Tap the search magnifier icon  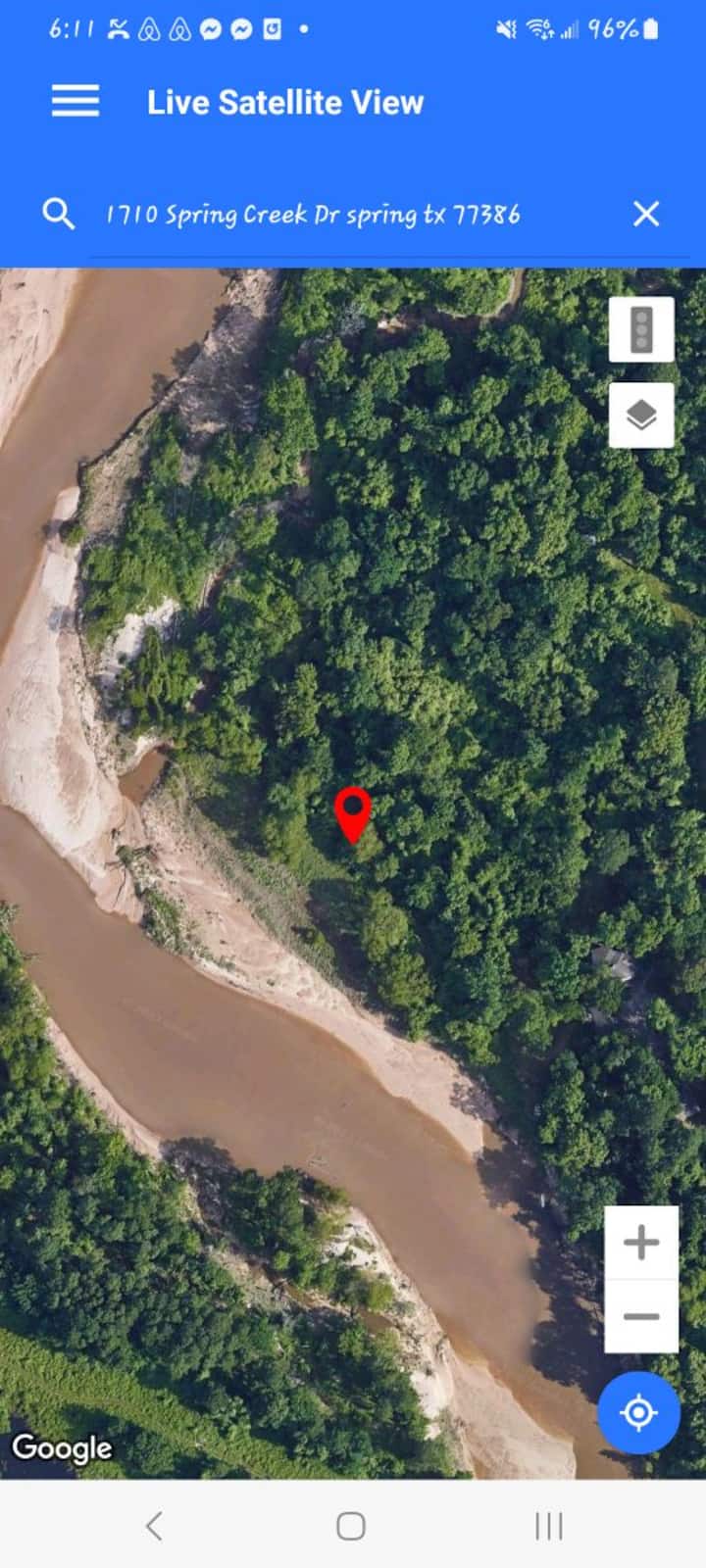pyautogui.click(x=58, y=214)
